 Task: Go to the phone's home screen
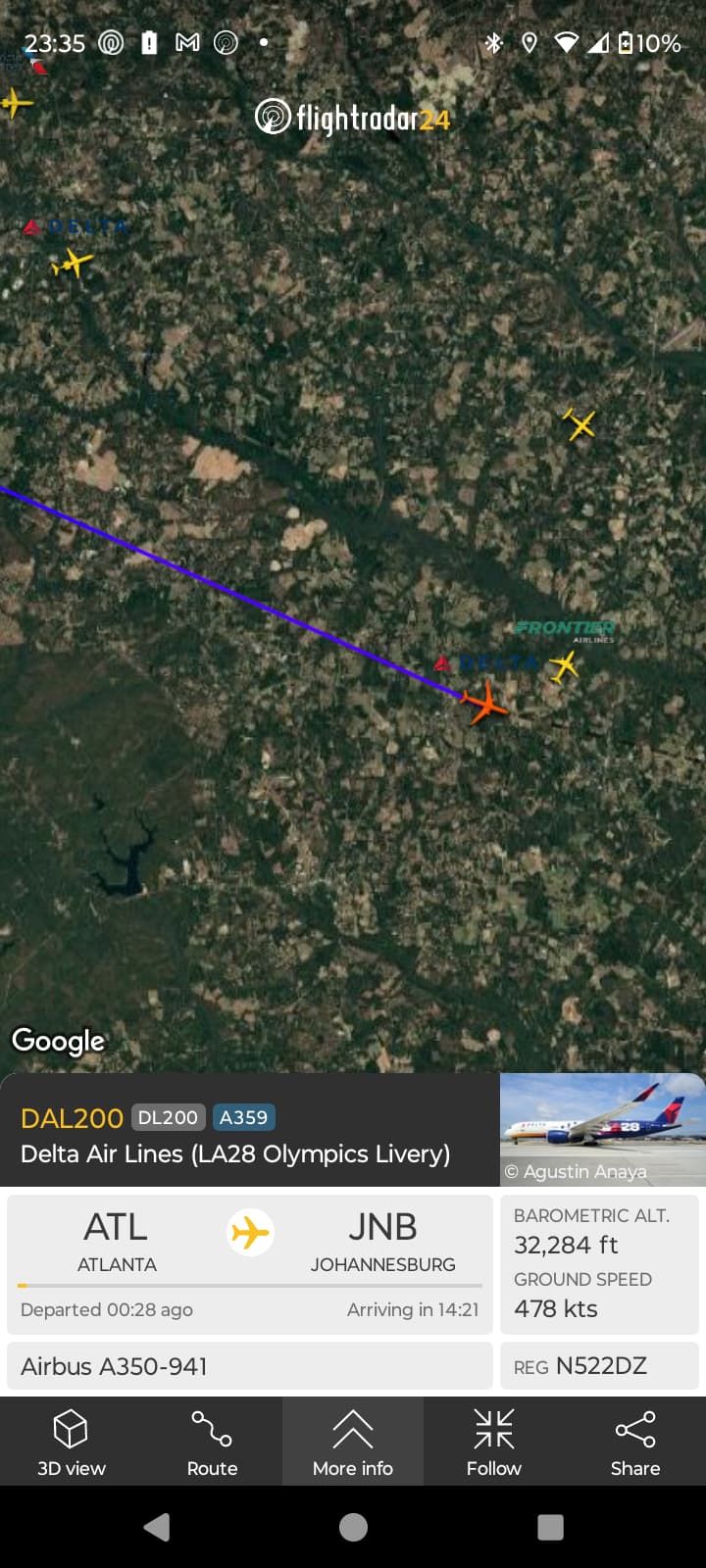pyautogui.click(x=353, y=1527)
